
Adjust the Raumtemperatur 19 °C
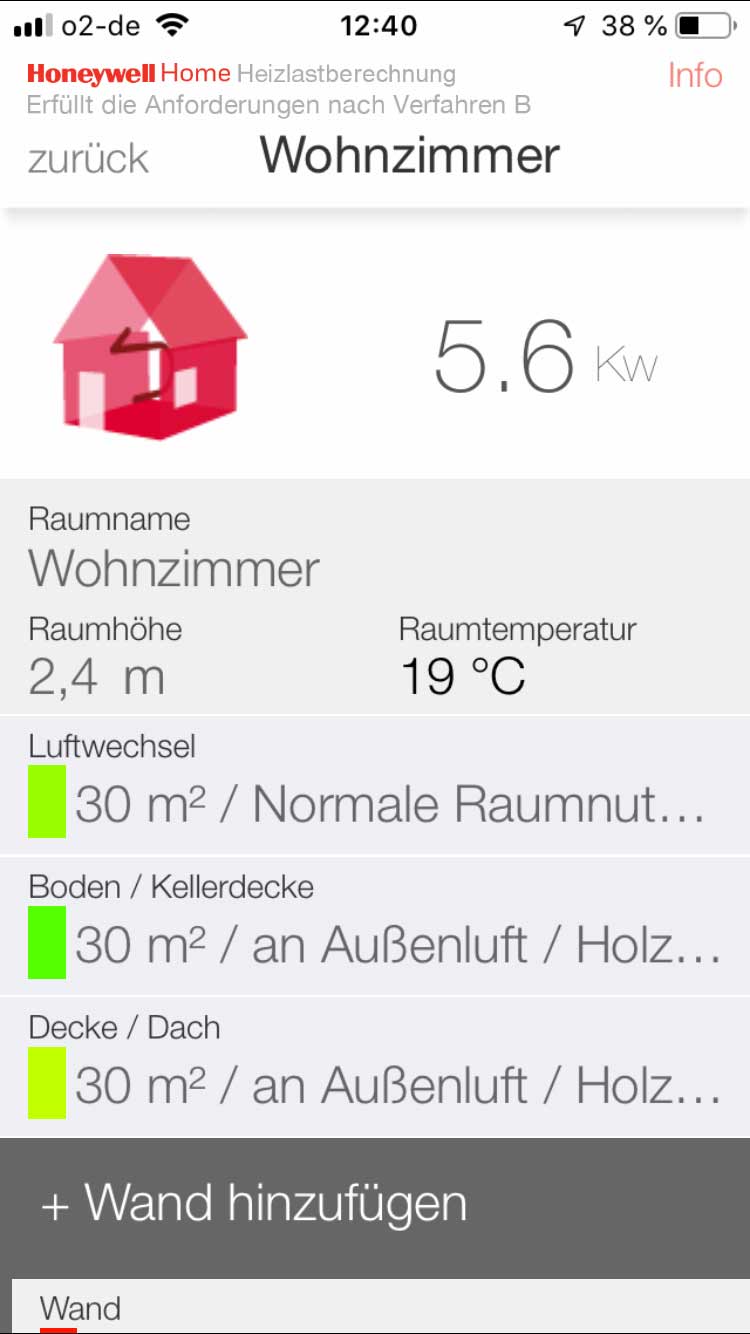[x=462, y=677]
